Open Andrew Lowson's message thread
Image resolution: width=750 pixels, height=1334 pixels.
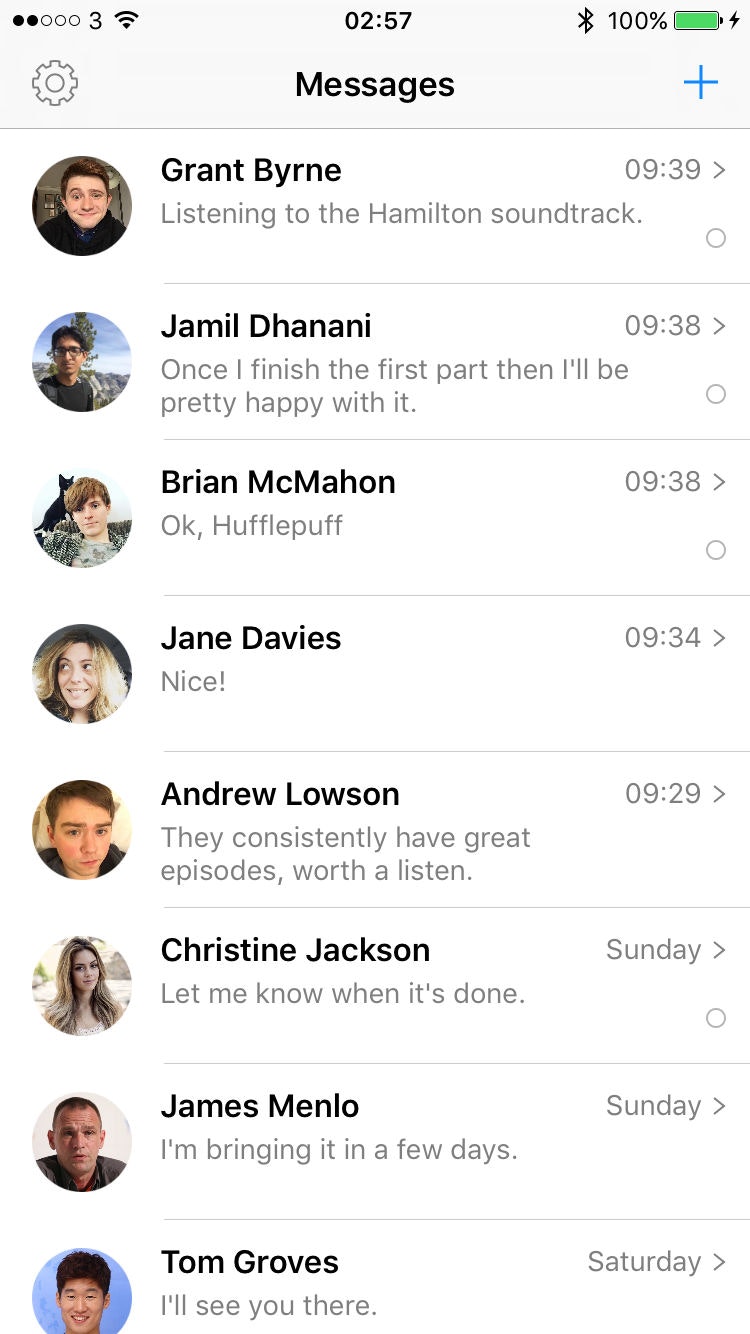click(400, 830)
